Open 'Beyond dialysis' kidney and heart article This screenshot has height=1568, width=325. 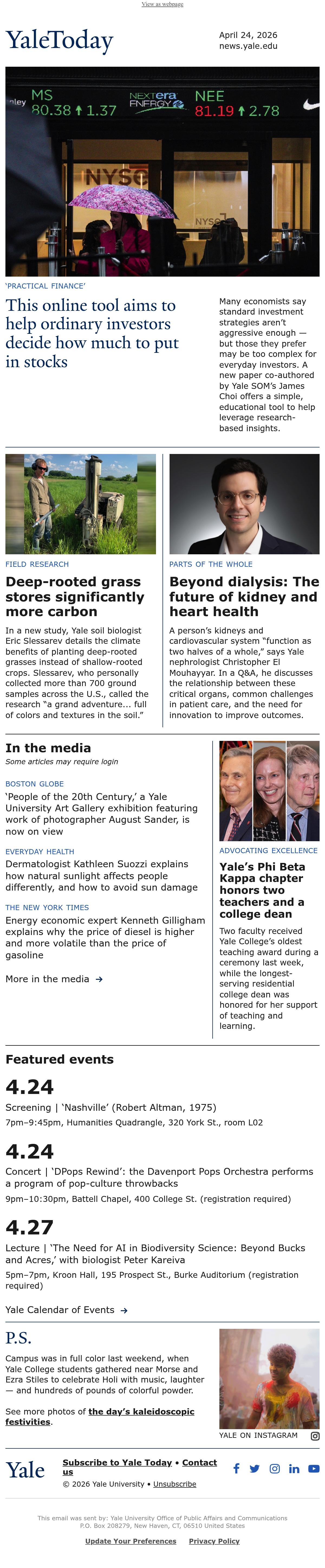click(x=244, y=597)
